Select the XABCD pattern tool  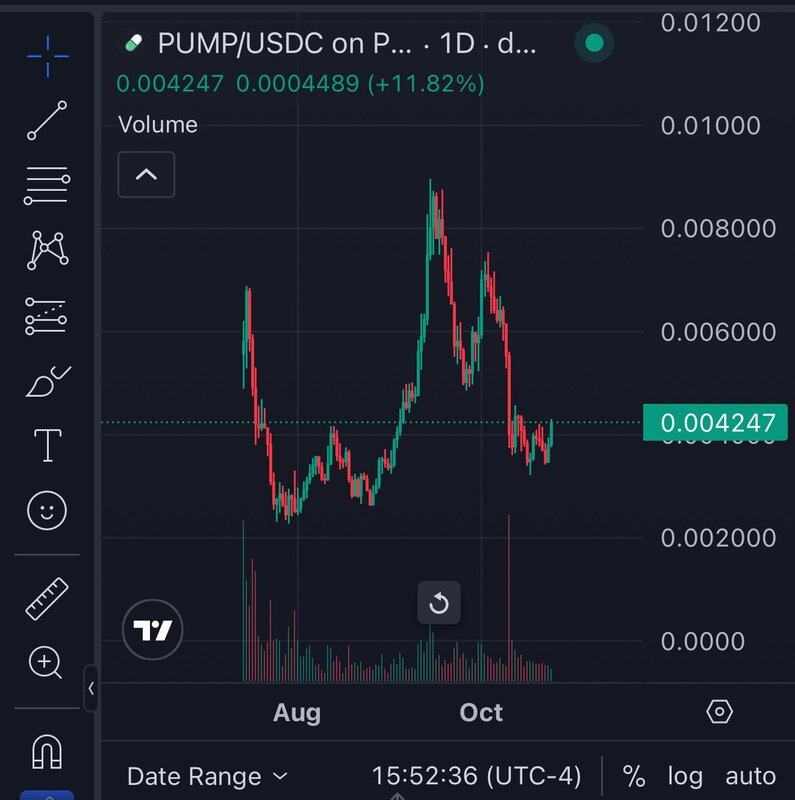47,250
